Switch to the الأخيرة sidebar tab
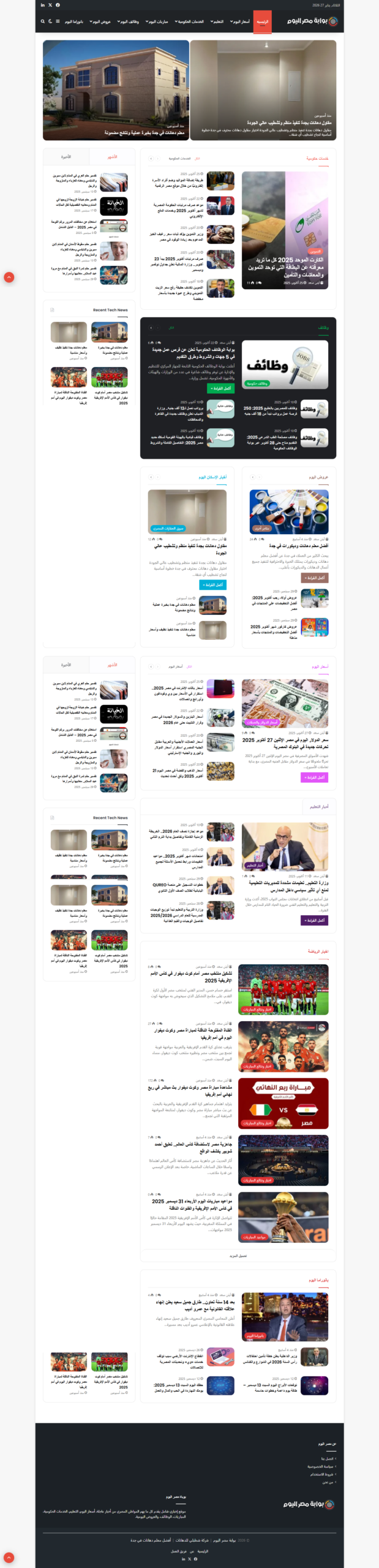The height and width of the screenshot is (1568, 379). pyautogui.click(x=66, y=157)
